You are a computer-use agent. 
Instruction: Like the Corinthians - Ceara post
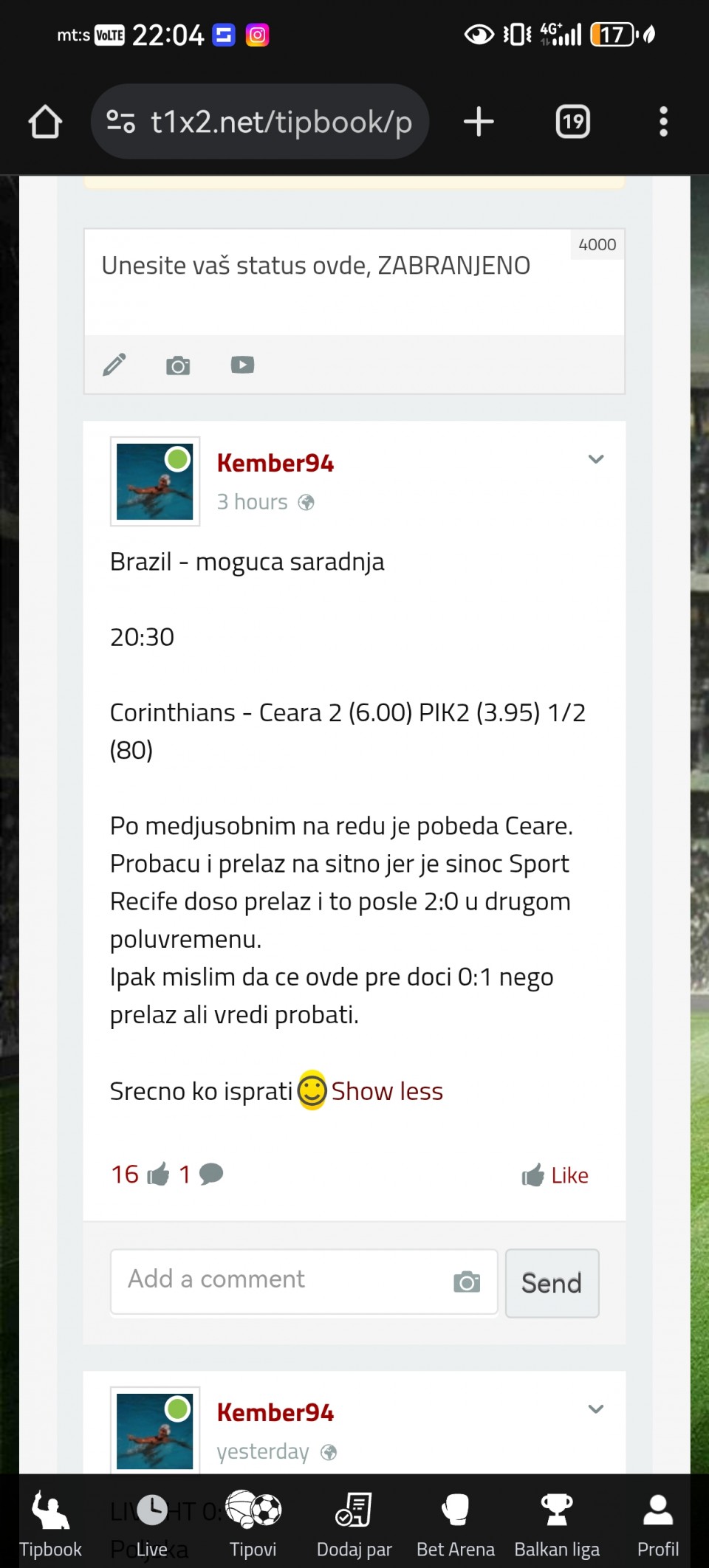555,1175
